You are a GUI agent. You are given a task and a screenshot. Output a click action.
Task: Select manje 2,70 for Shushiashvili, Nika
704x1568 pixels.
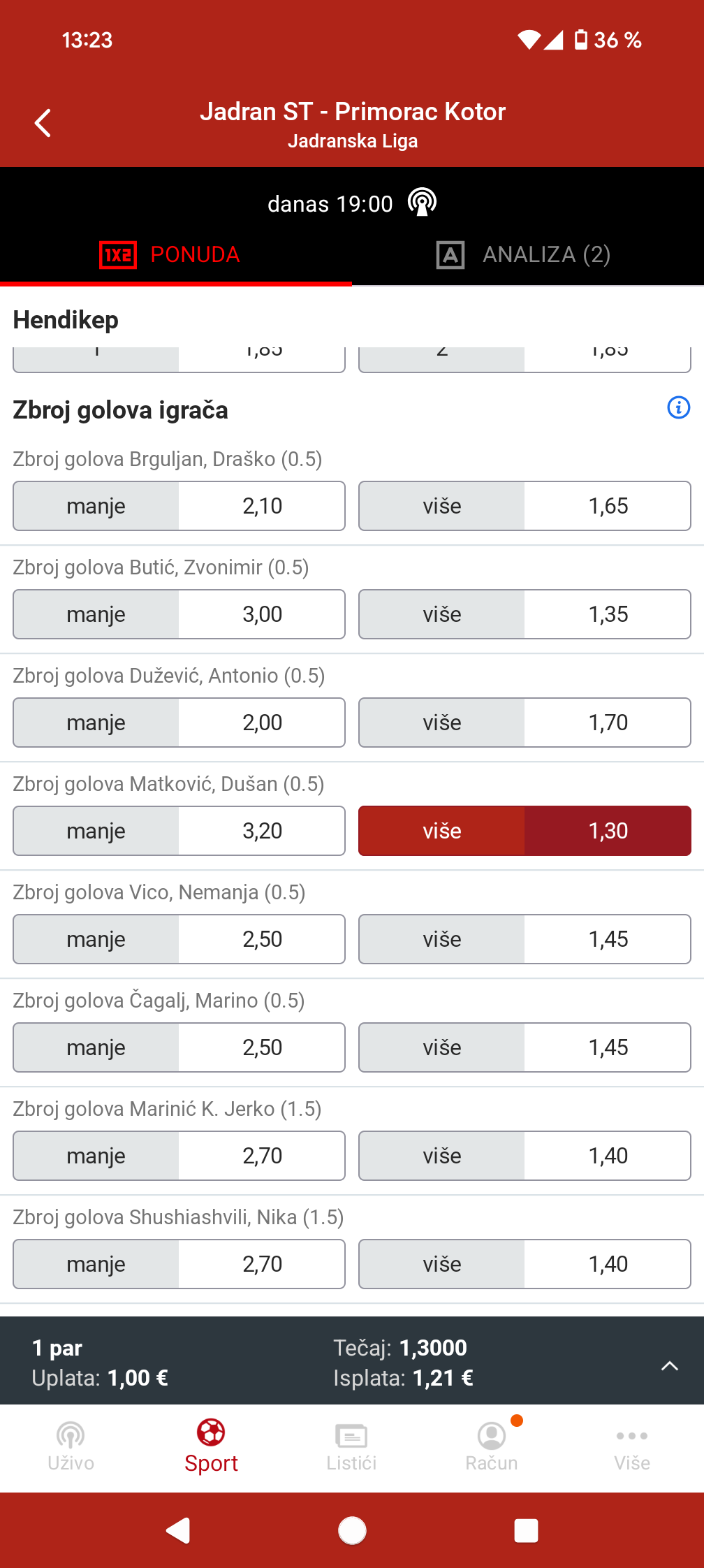[x=179, y=1264]
